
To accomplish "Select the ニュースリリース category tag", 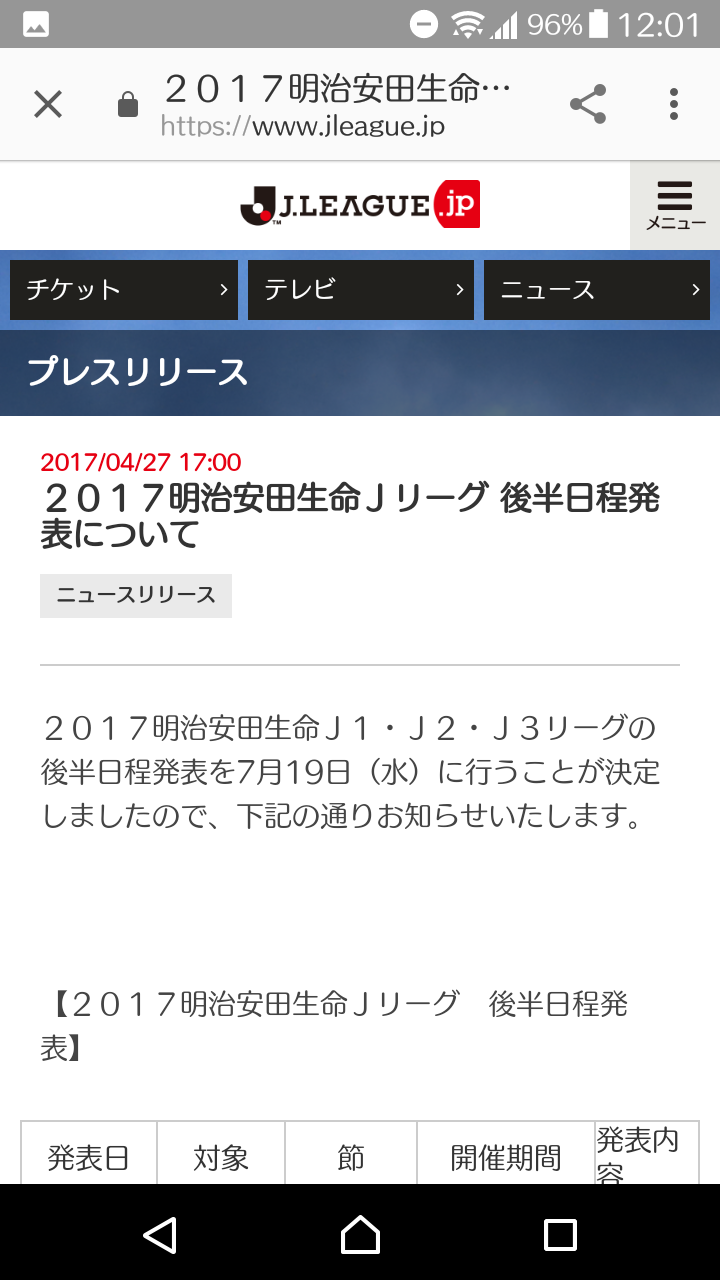I will pos(136,596).
